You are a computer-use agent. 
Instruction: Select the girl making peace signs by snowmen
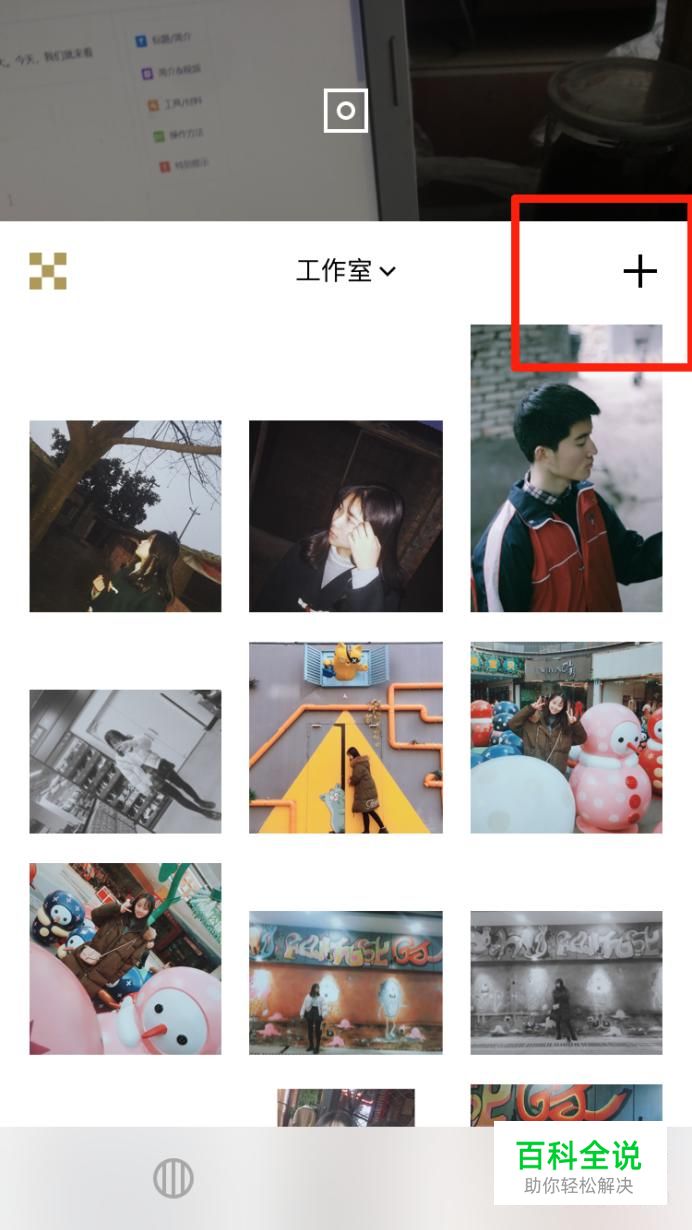point(566,738)
